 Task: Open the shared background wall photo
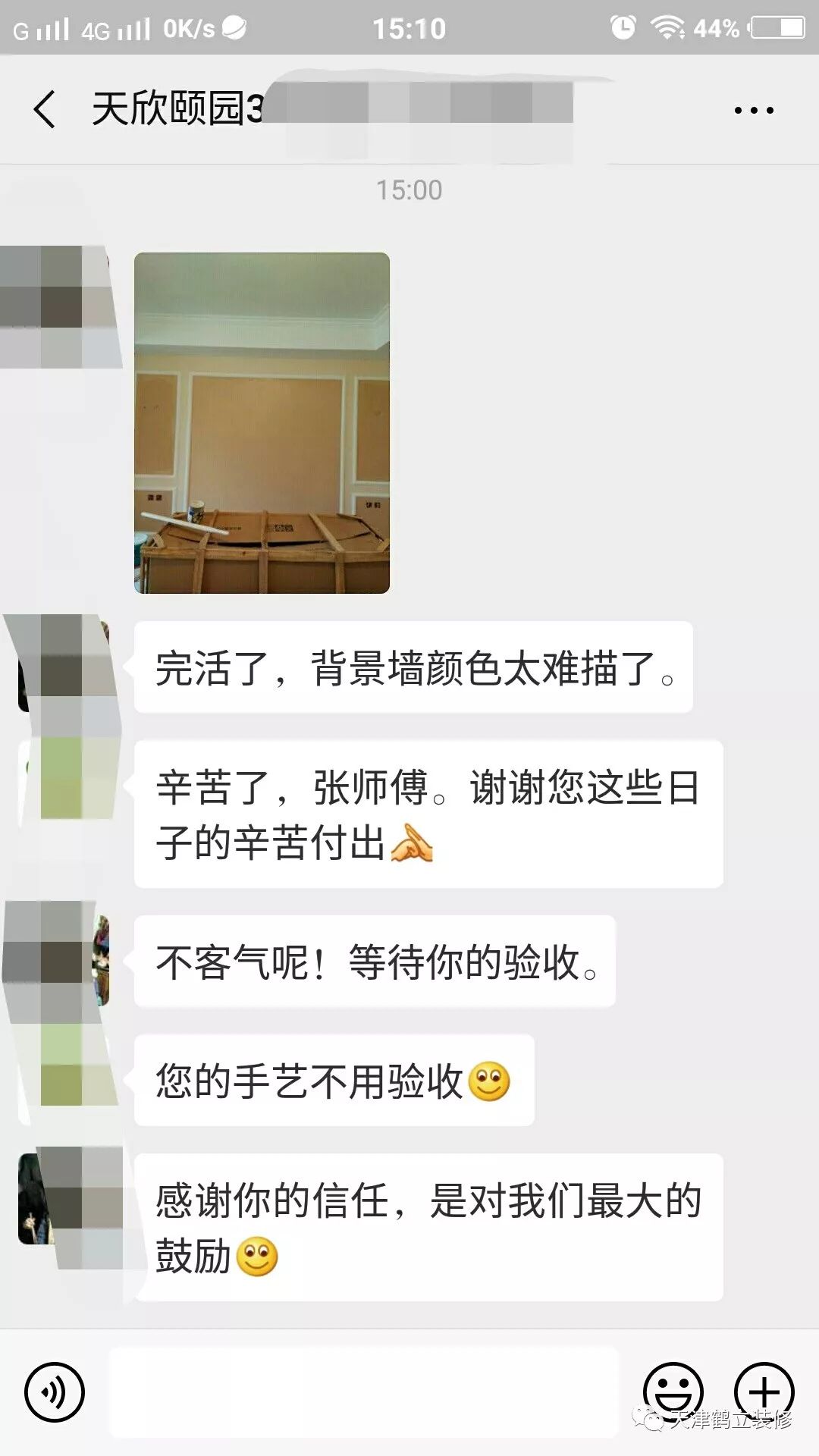pos(262,422)
